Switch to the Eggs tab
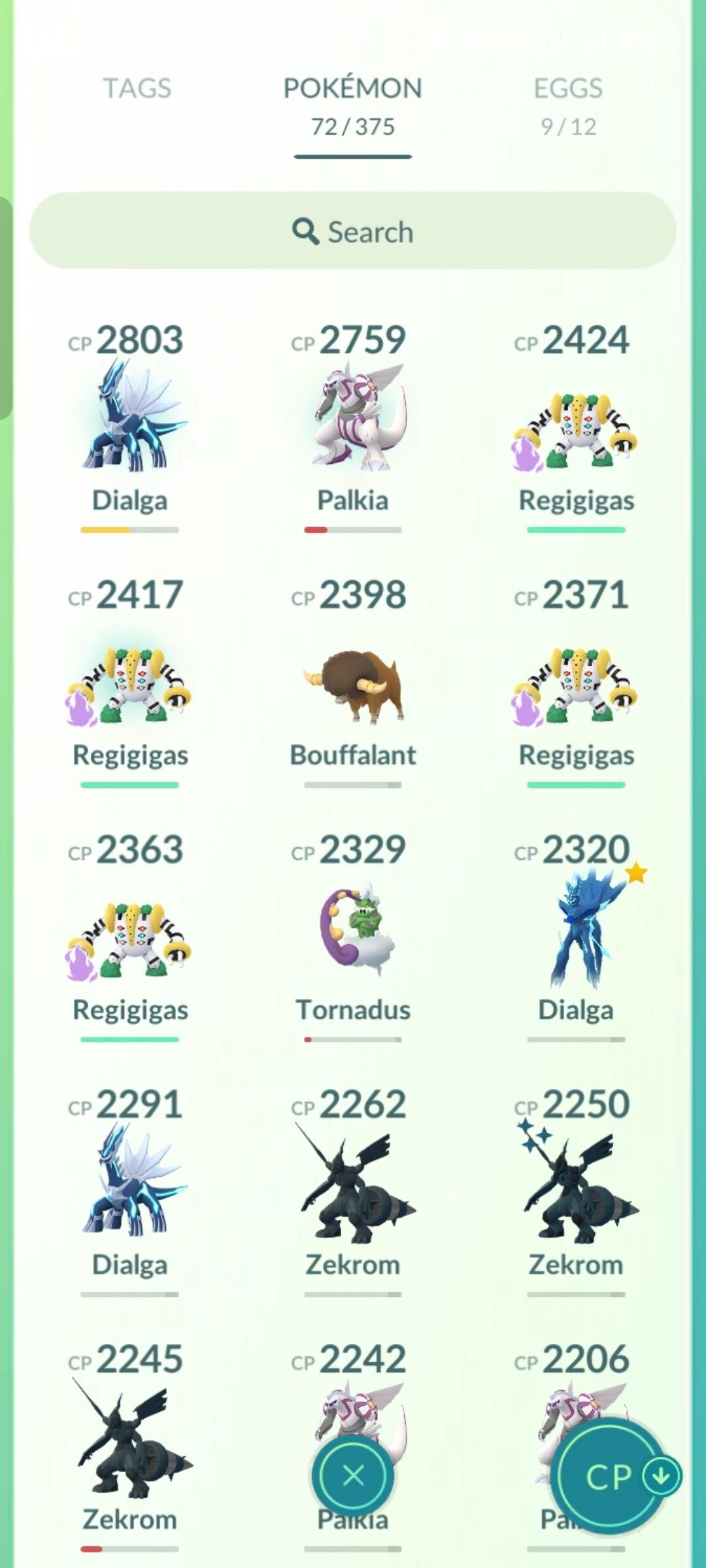 568,106
